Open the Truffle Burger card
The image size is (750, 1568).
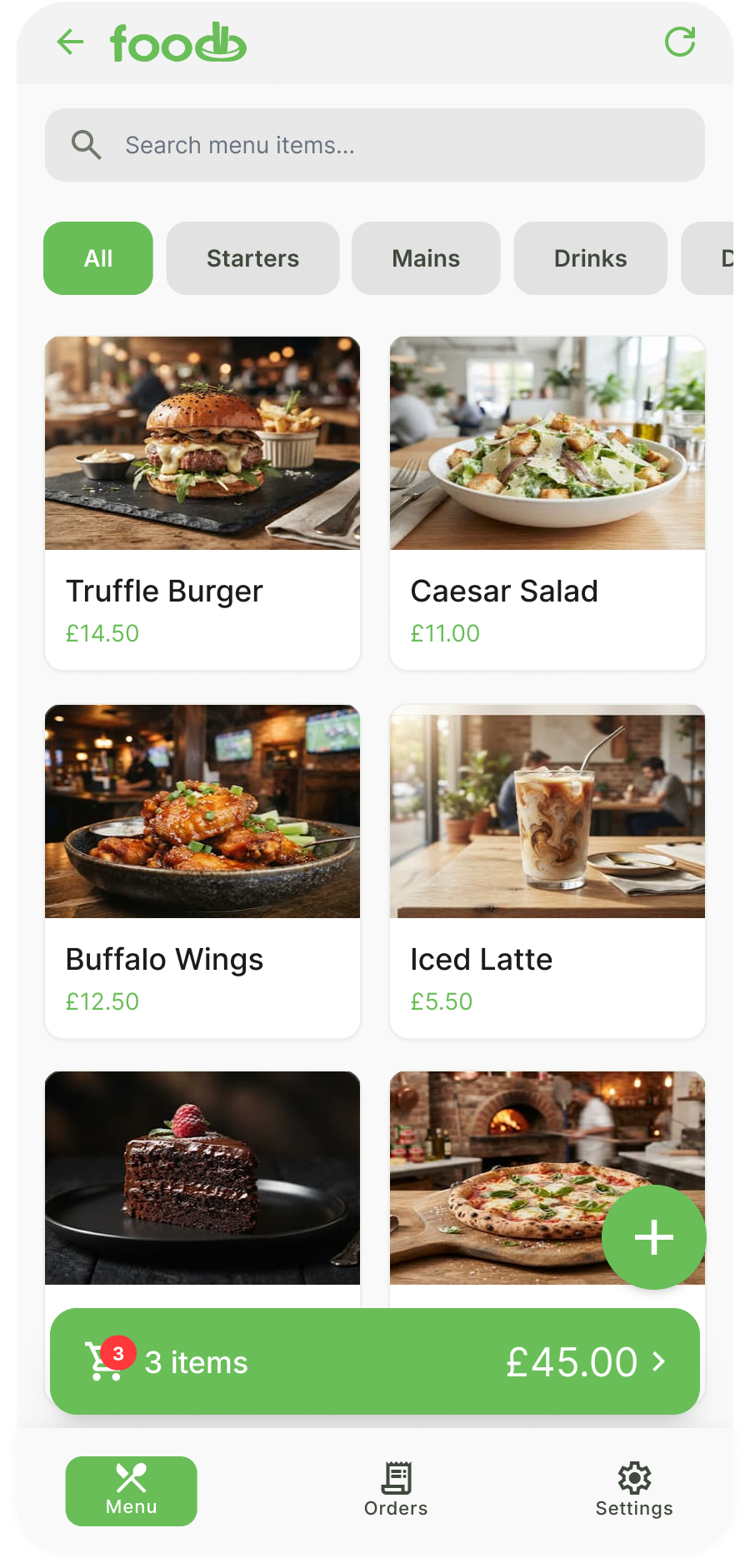coord(202,503)
